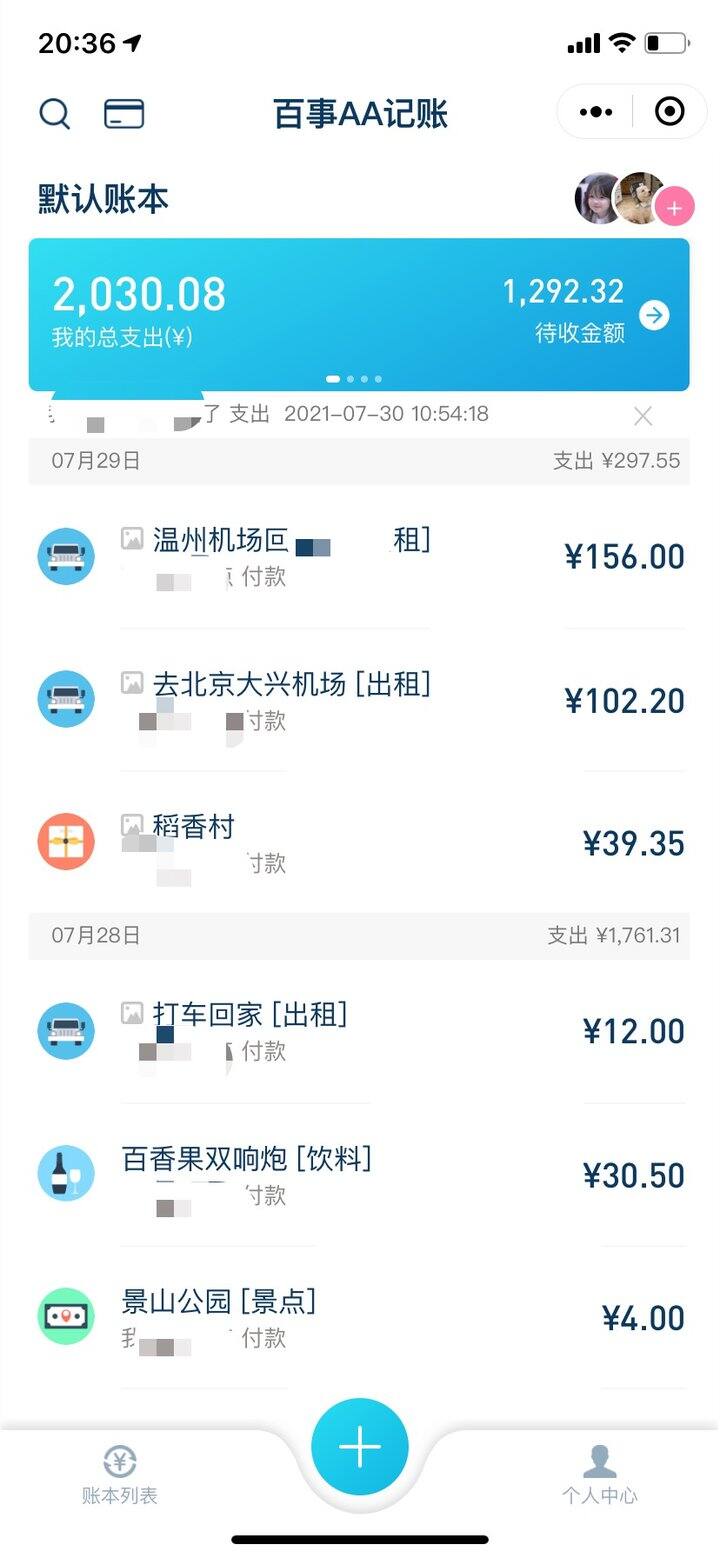
Task: Open the 景山公园 [景点] expense
Action: 360,1318
